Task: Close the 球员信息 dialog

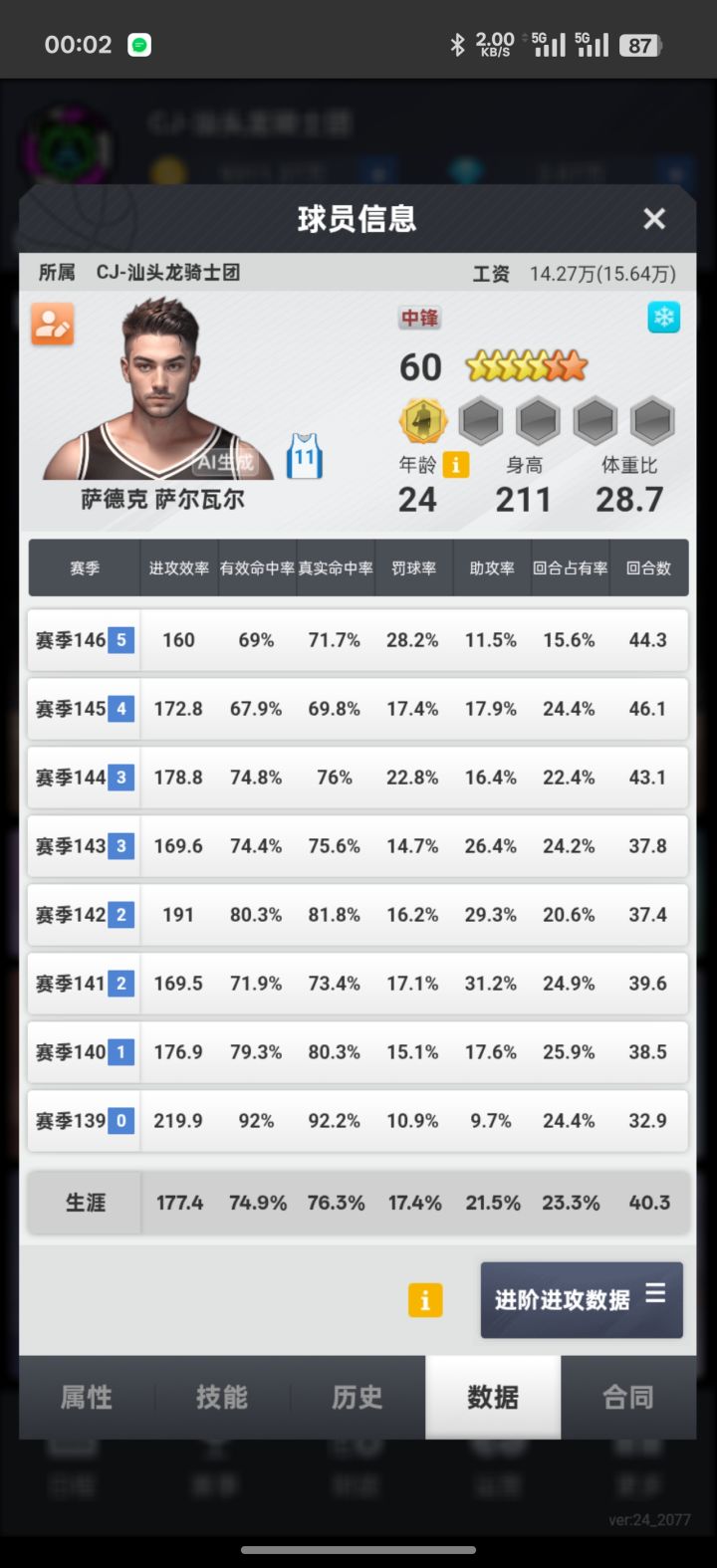Action: point(654,219)
